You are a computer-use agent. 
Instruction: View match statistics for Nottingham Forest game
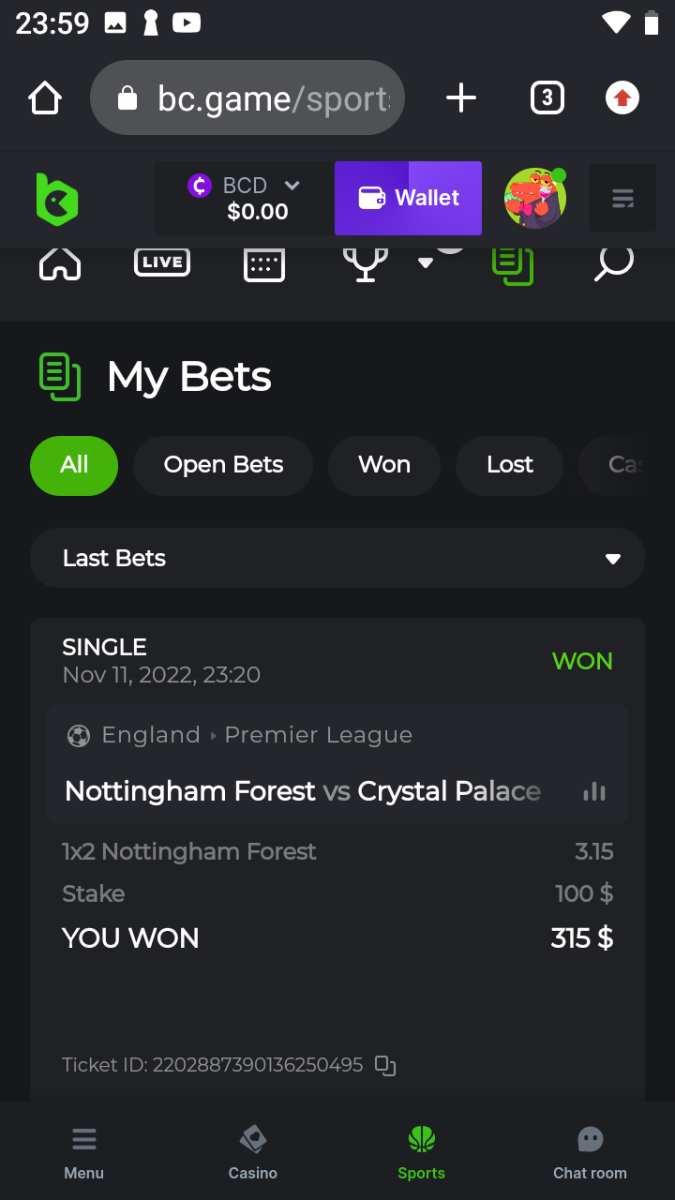pos(594,792)
